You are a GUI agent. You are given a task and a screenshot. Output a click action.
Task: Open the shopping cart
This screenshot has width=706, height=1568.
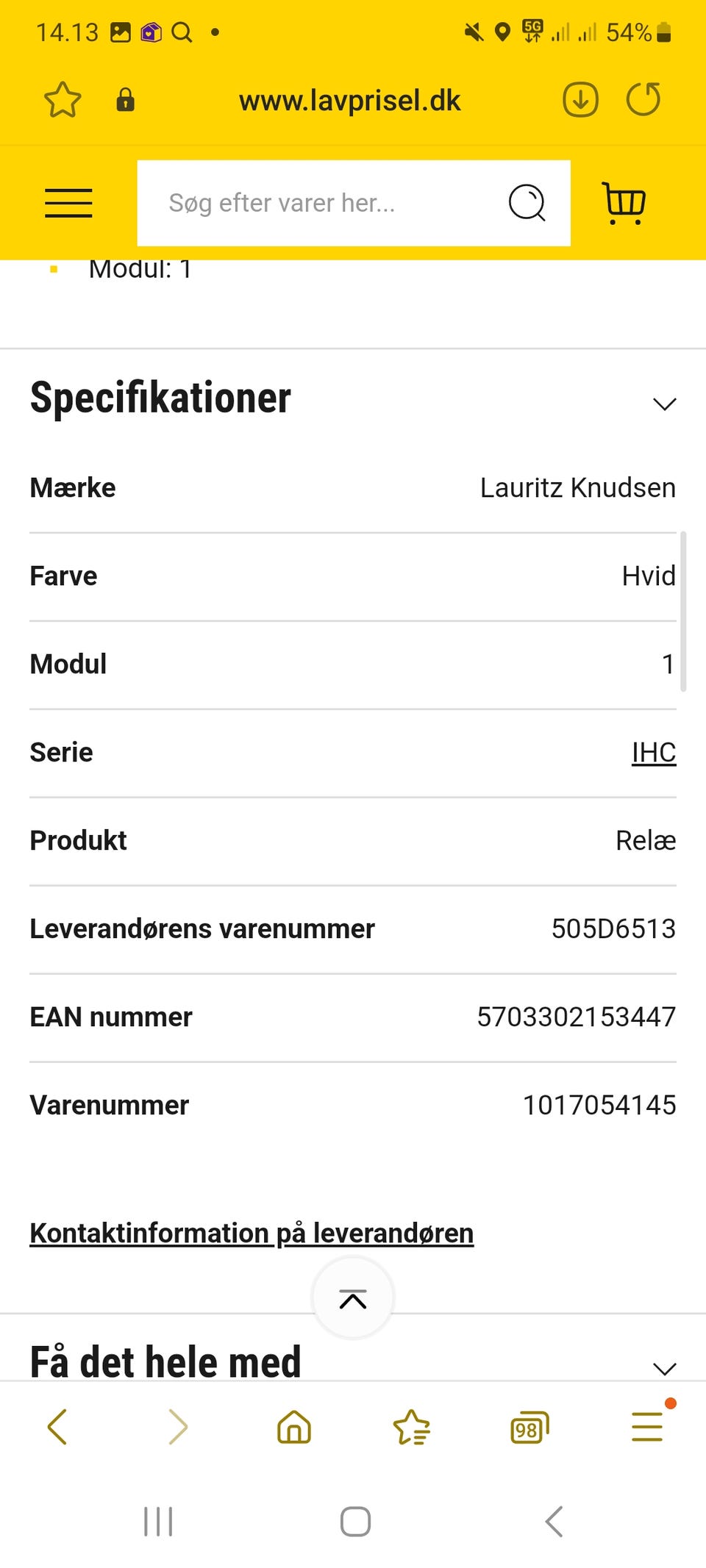tap(623, 203)
